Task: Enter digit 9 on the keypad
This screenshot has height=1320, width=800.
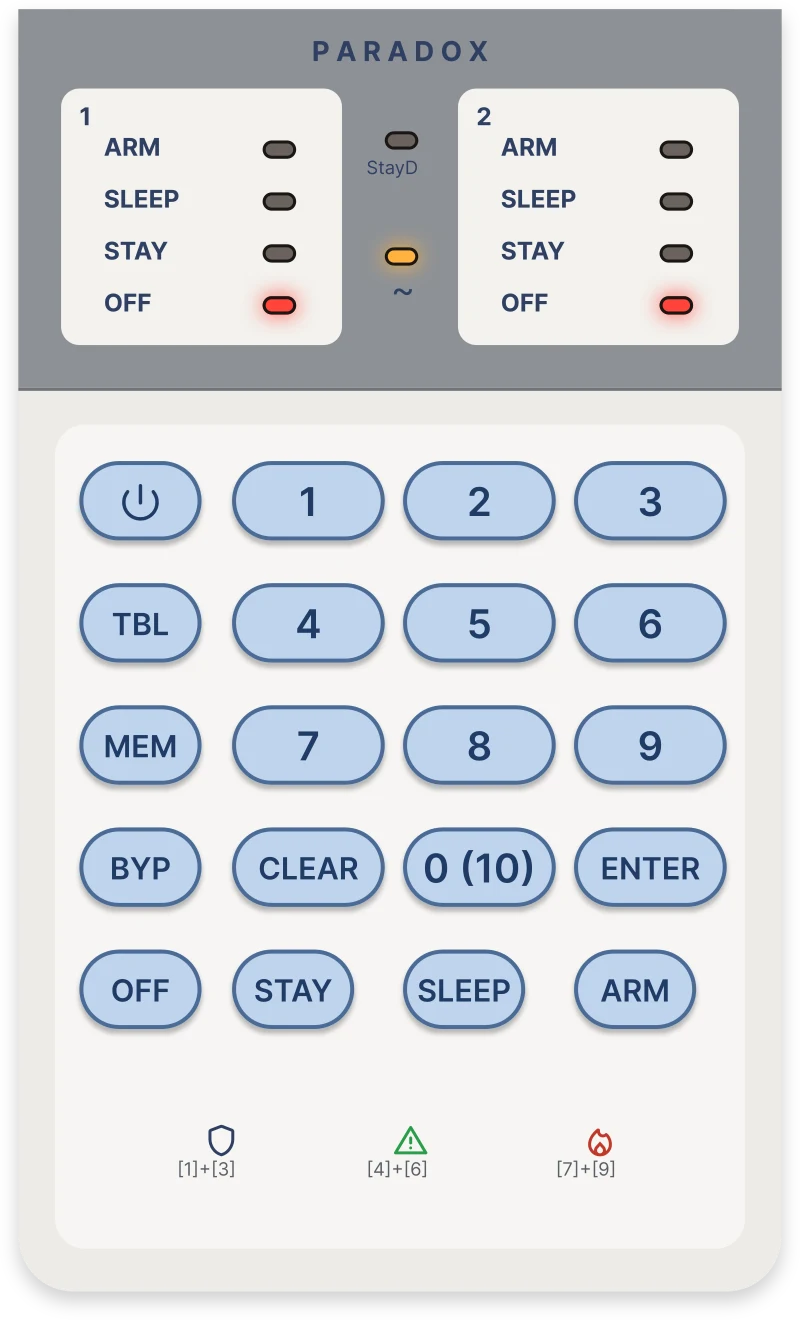Action: (650, 746)
